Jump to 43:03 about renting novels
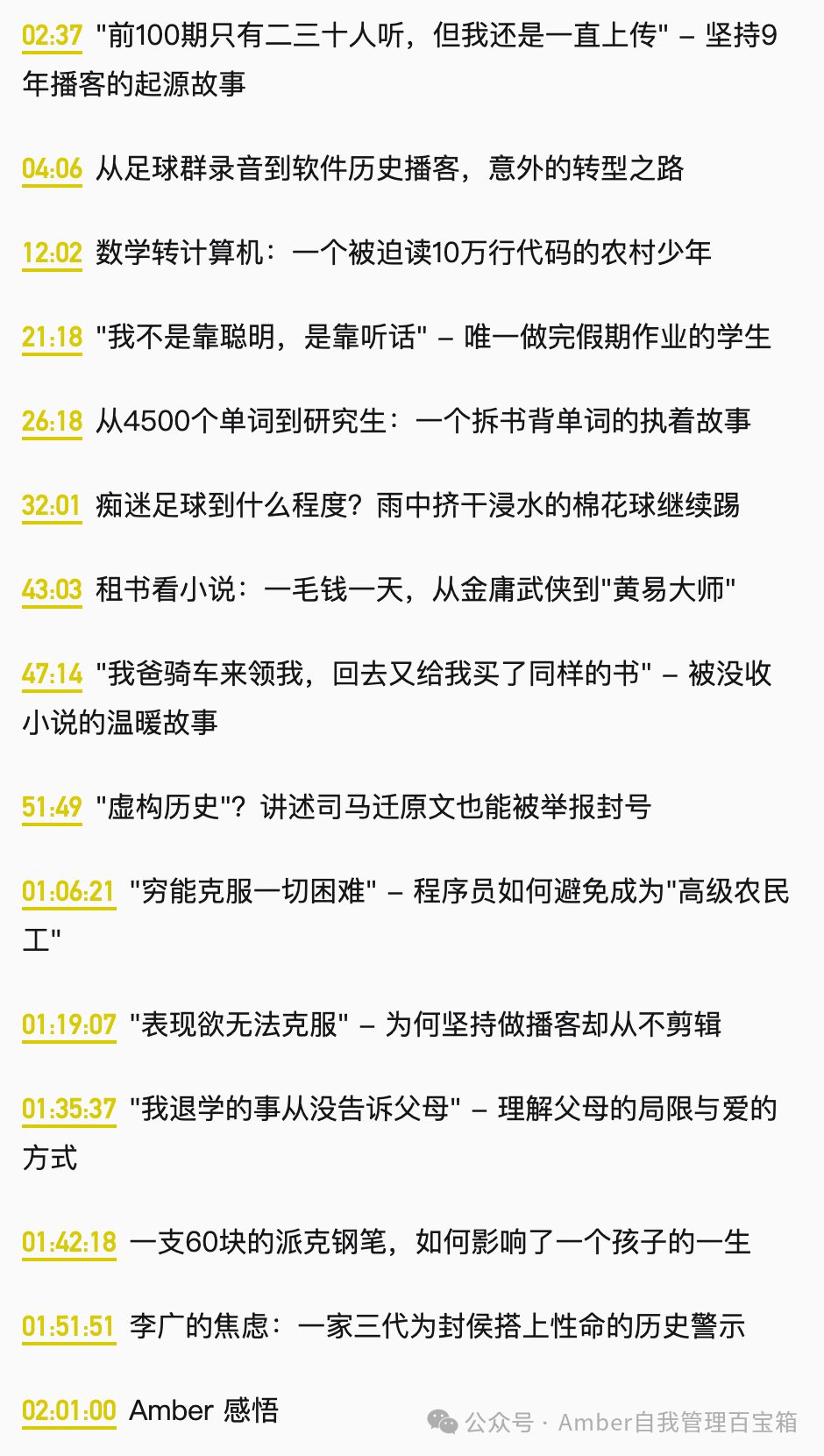Image resolution: width=824 pixels, height=1456 pixels. point(52,590)
